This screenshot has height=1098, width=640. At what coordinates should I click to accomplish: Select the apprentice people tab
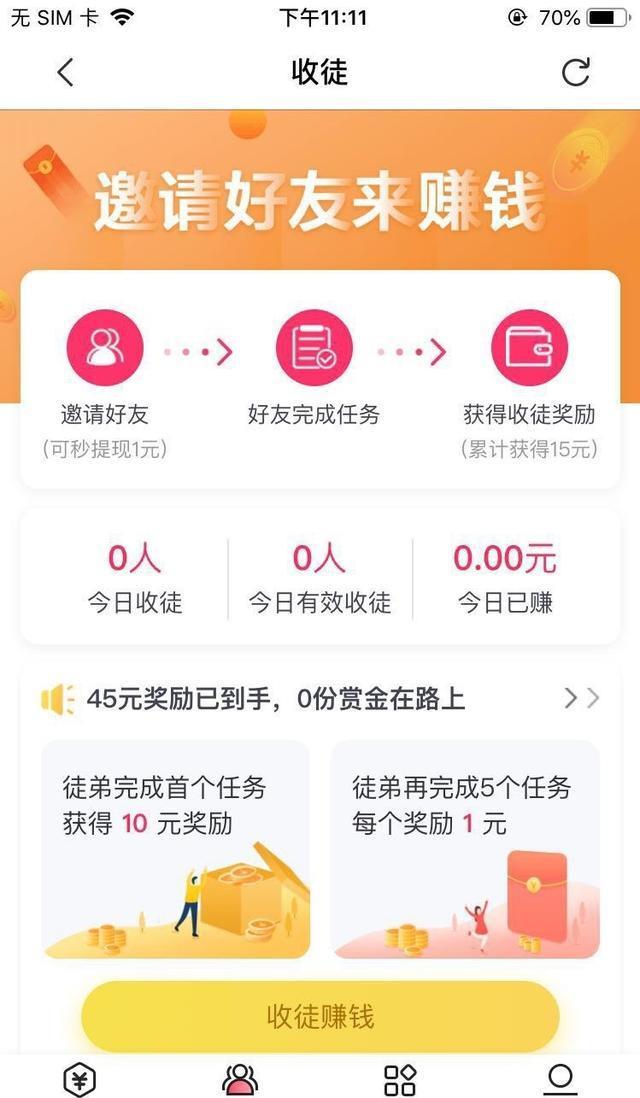pyautogui.click(x=240, y=1079)
